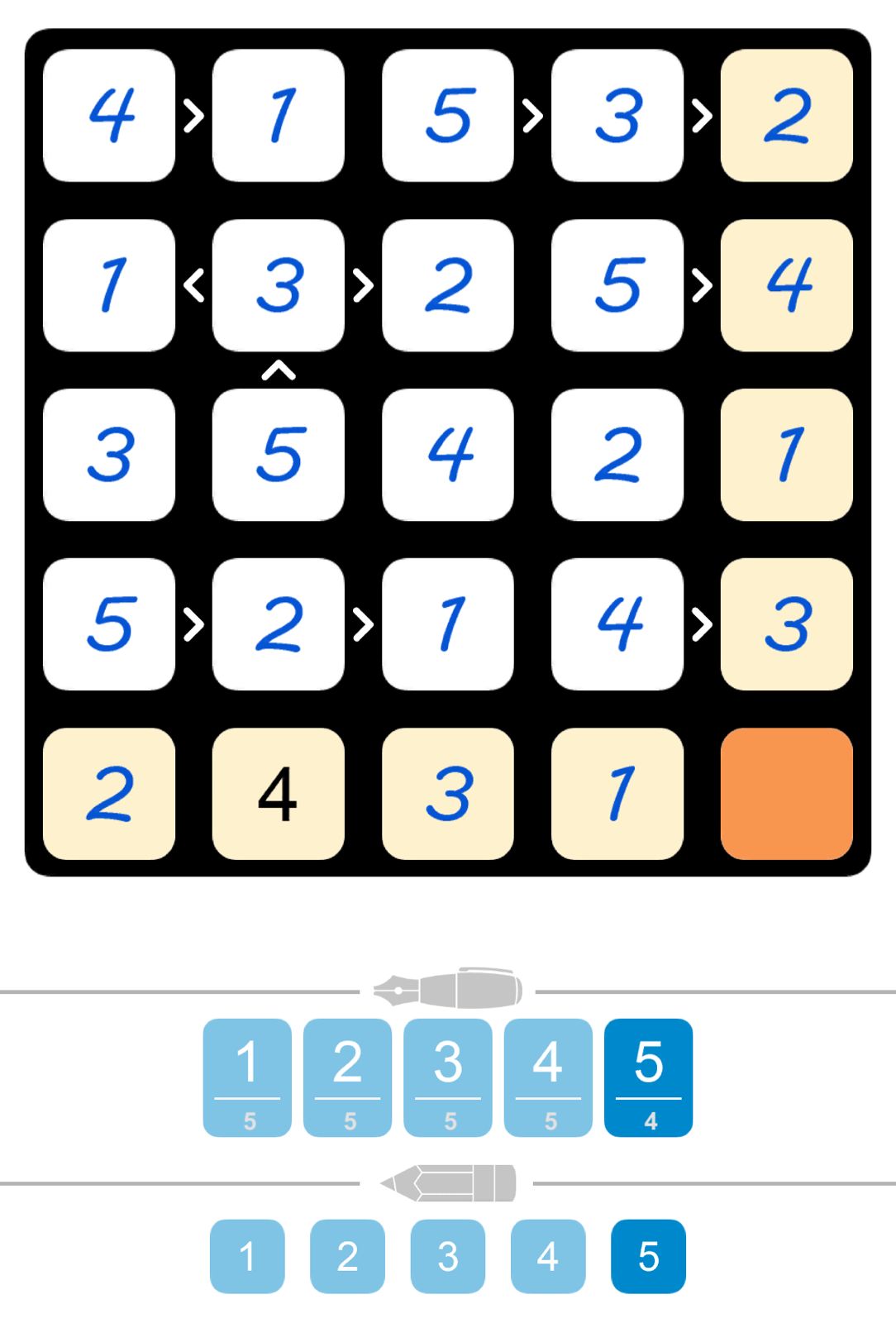896x1323 pixels.
Task: Toggle pencil note 5
Action: (648, 1255)
